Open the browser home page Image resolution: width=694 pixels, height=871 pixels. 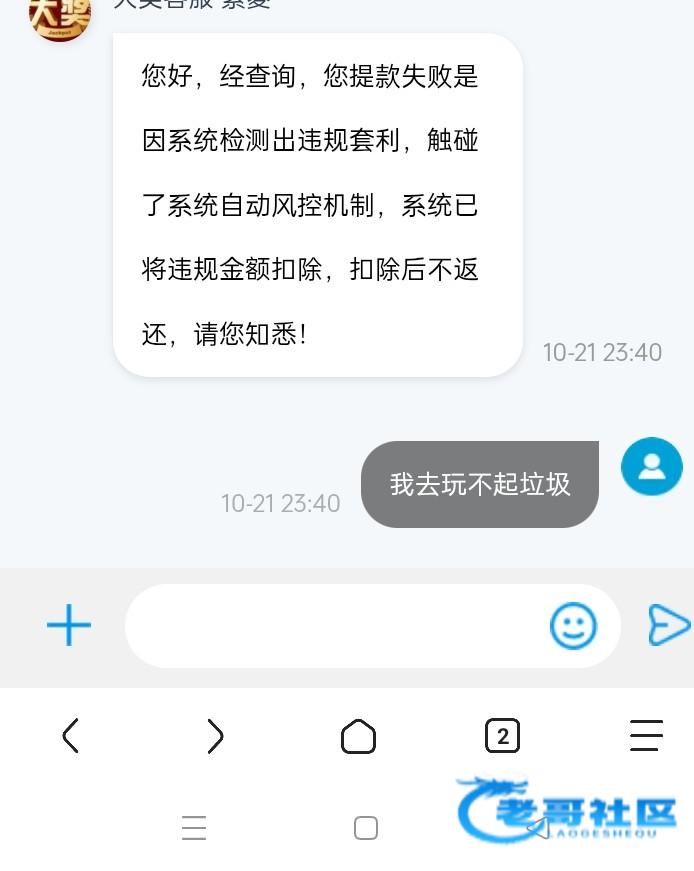tap(358, 736)
